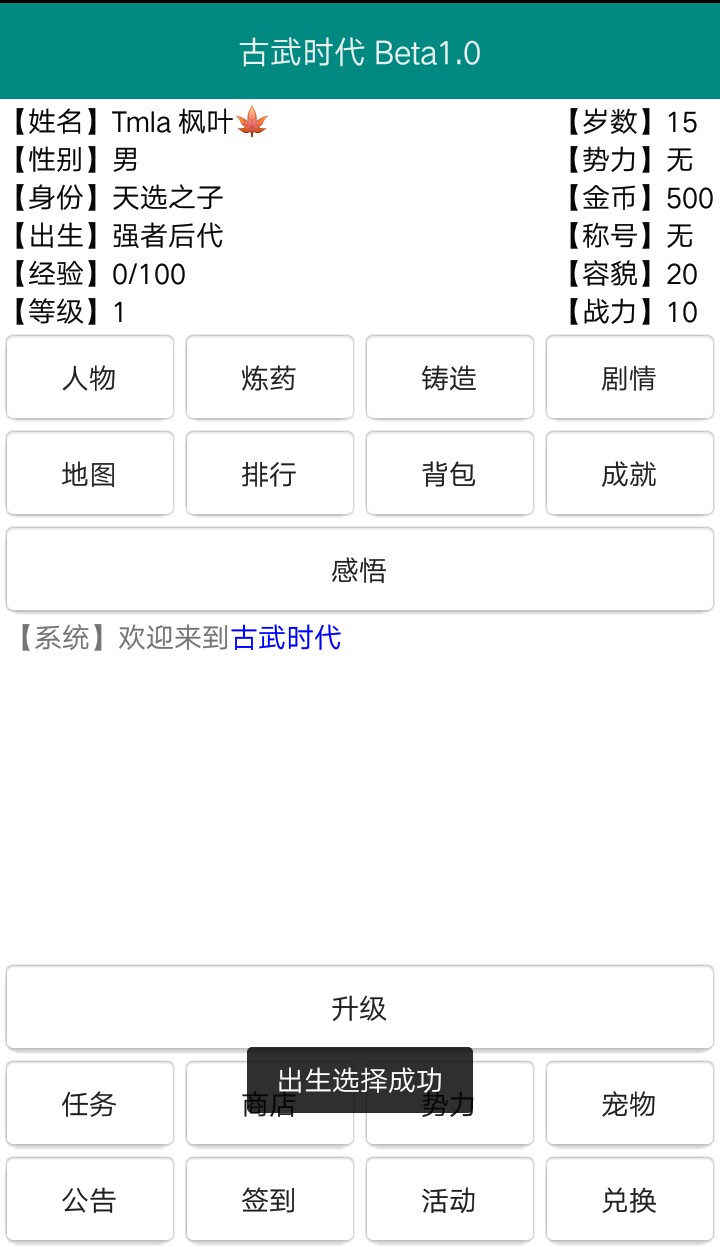Open the 炼药 (Alchemy) feature
Image resolution: width=720 pixels, height=1247 pixels.
click(x=269, y=377)
